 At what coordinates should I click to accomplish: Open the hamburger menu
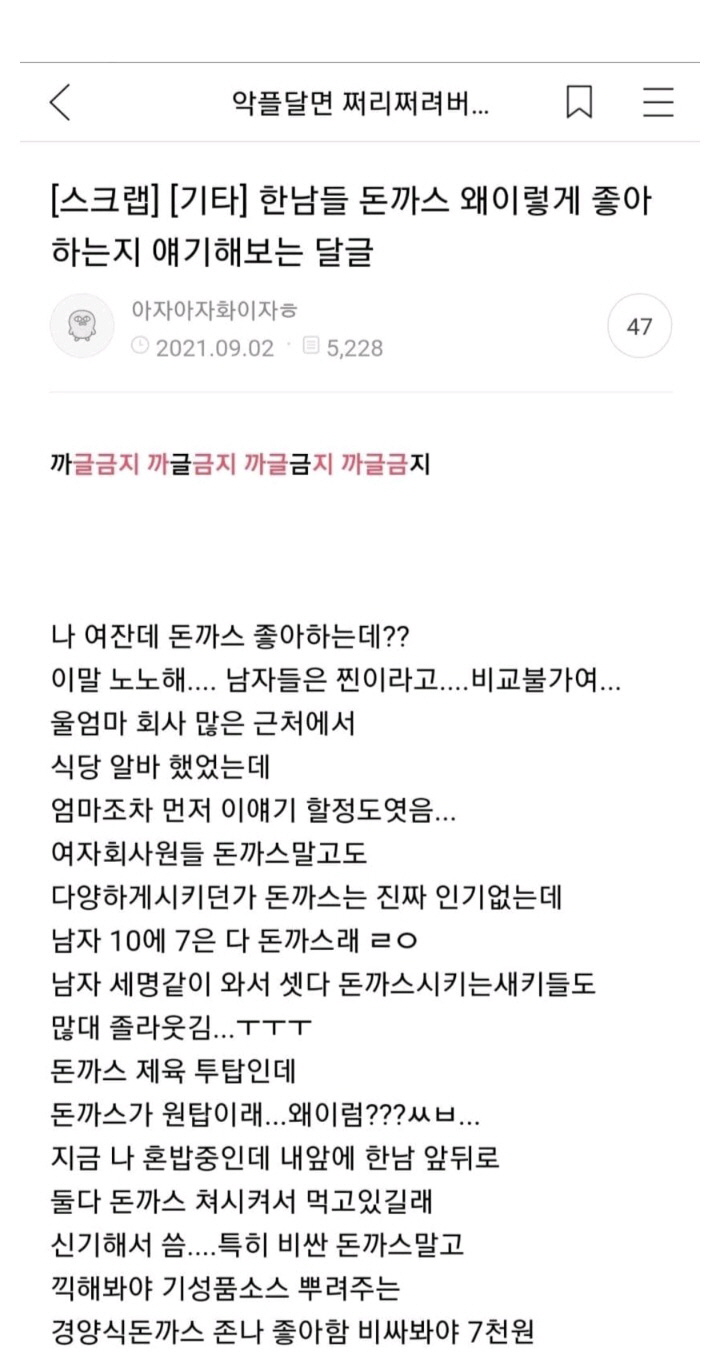click(657, 102)
